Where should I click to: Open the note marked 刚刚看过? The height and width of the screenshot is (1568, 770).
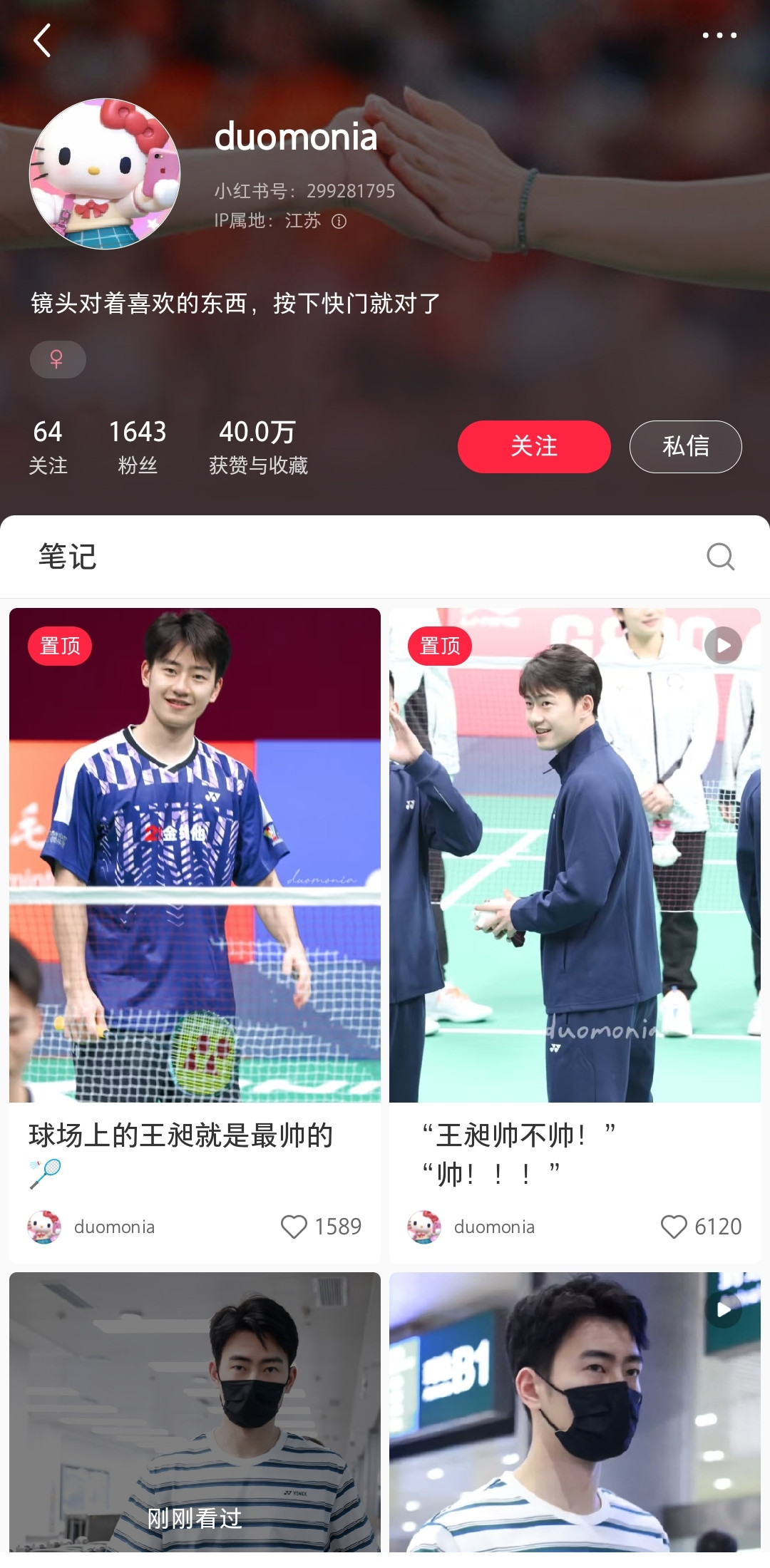[195, 1412]
